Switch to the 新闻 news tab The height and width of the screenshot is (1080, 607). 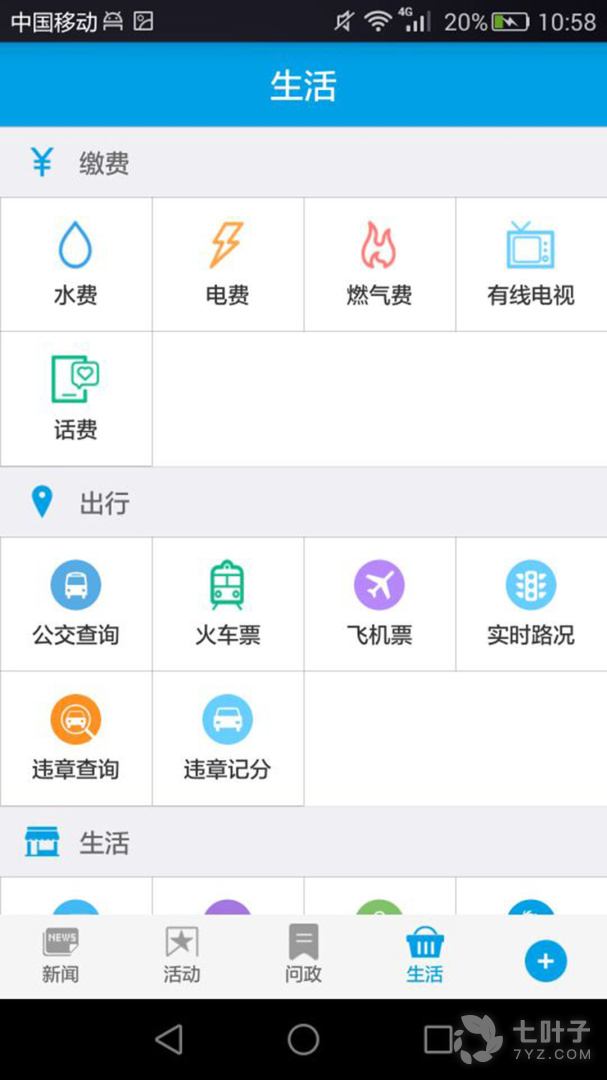[60, 955]
